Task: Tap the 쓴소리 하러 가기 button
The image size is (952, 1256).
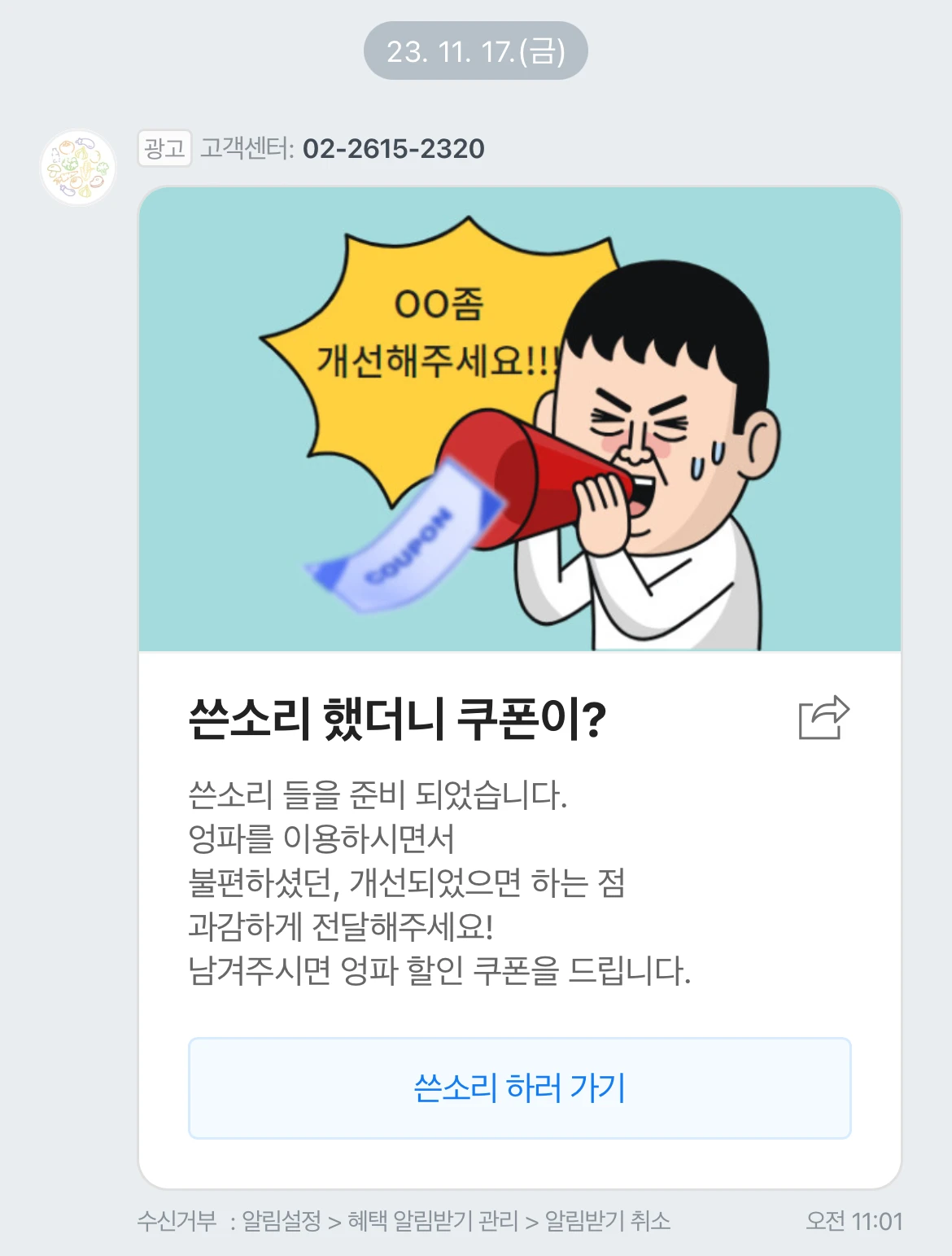Action: [519, 1088]
